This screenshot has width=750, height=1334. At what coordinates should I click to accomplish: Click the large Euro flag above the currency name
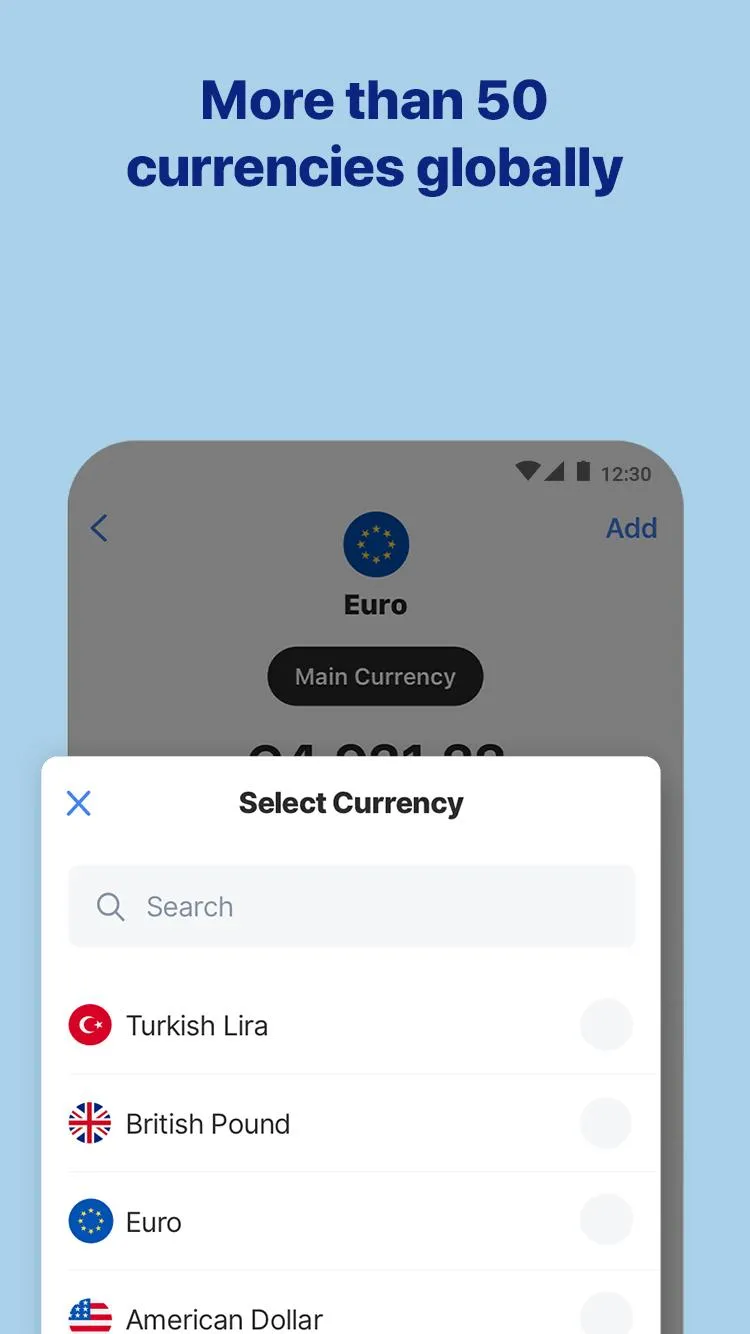pos(375,543)
